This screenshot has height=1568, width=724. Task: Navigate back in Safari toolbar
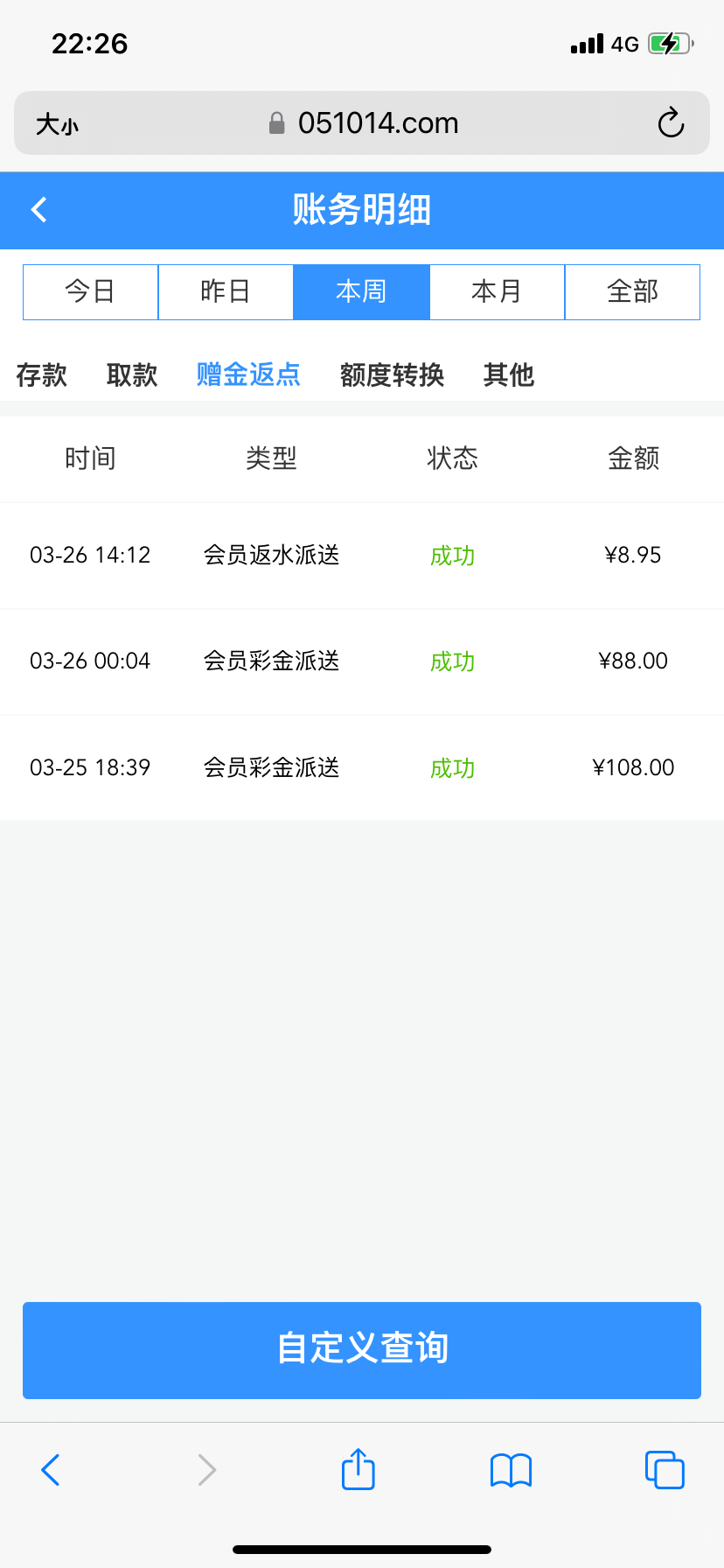(51, 1470)
